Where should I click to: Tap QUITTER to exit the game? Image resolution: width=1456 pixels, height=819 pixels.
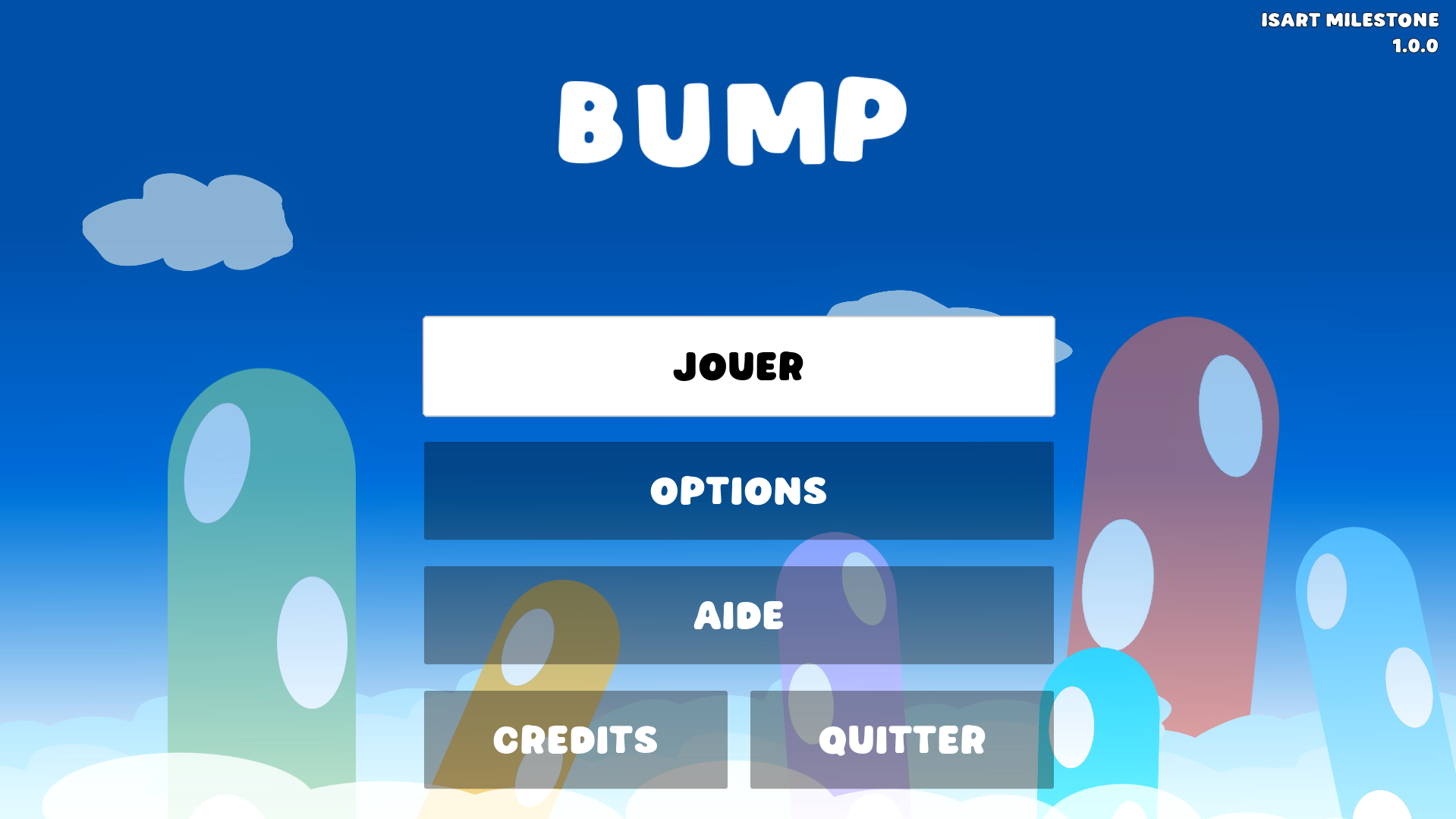pyautogui.click(x=901, y=740)
